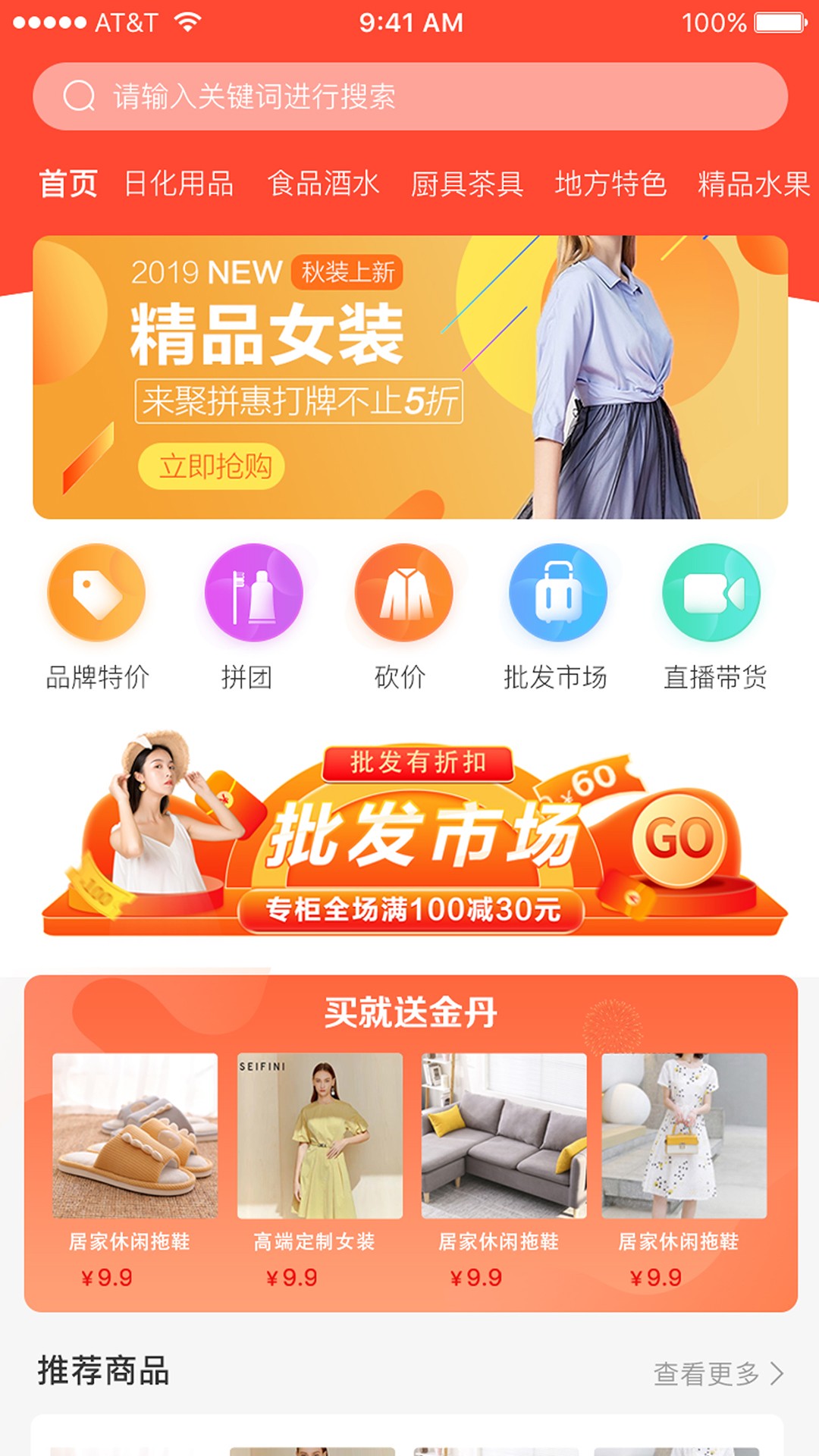Screen dimensions: 819x1456
Task: Open the 食品酒水 category tab
Action: point(324,184)
